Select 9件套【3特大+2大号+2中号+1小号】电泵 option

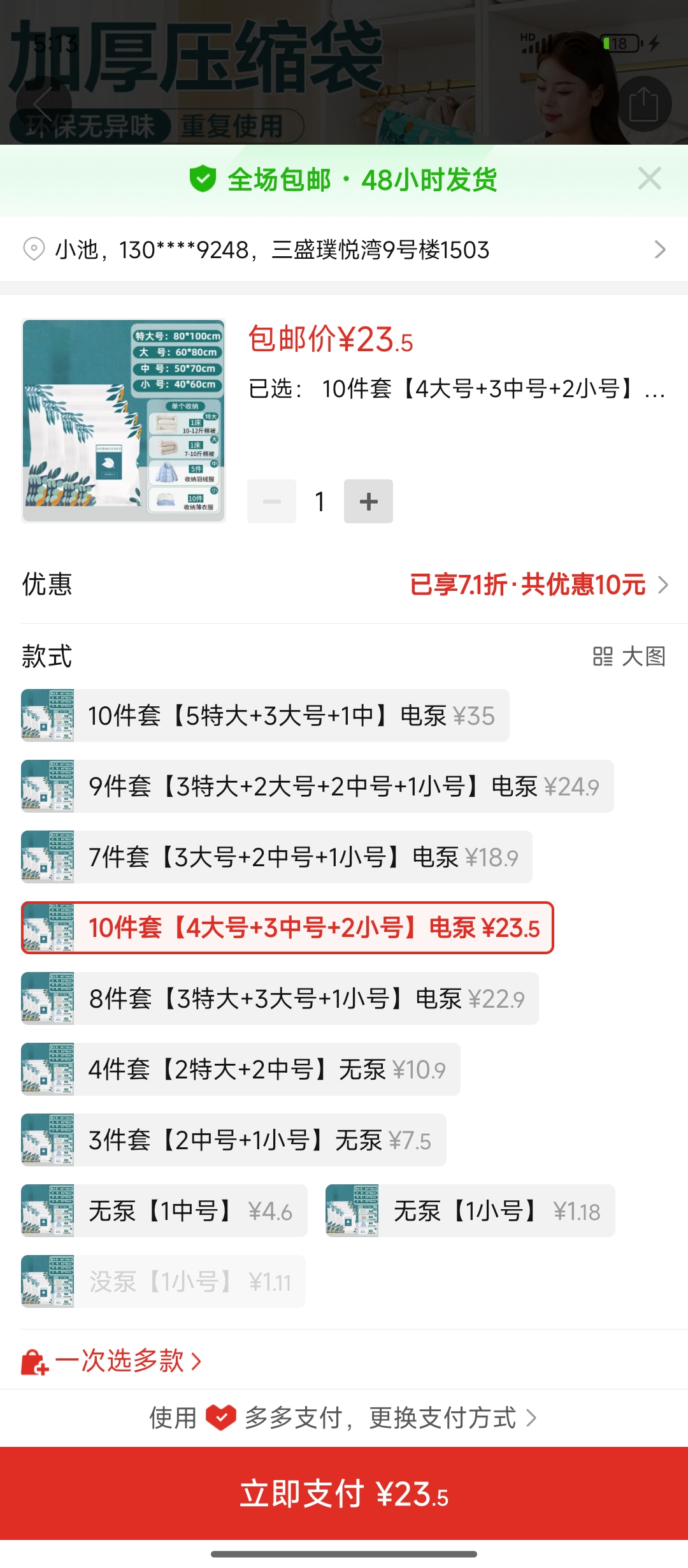pos(317,786)
